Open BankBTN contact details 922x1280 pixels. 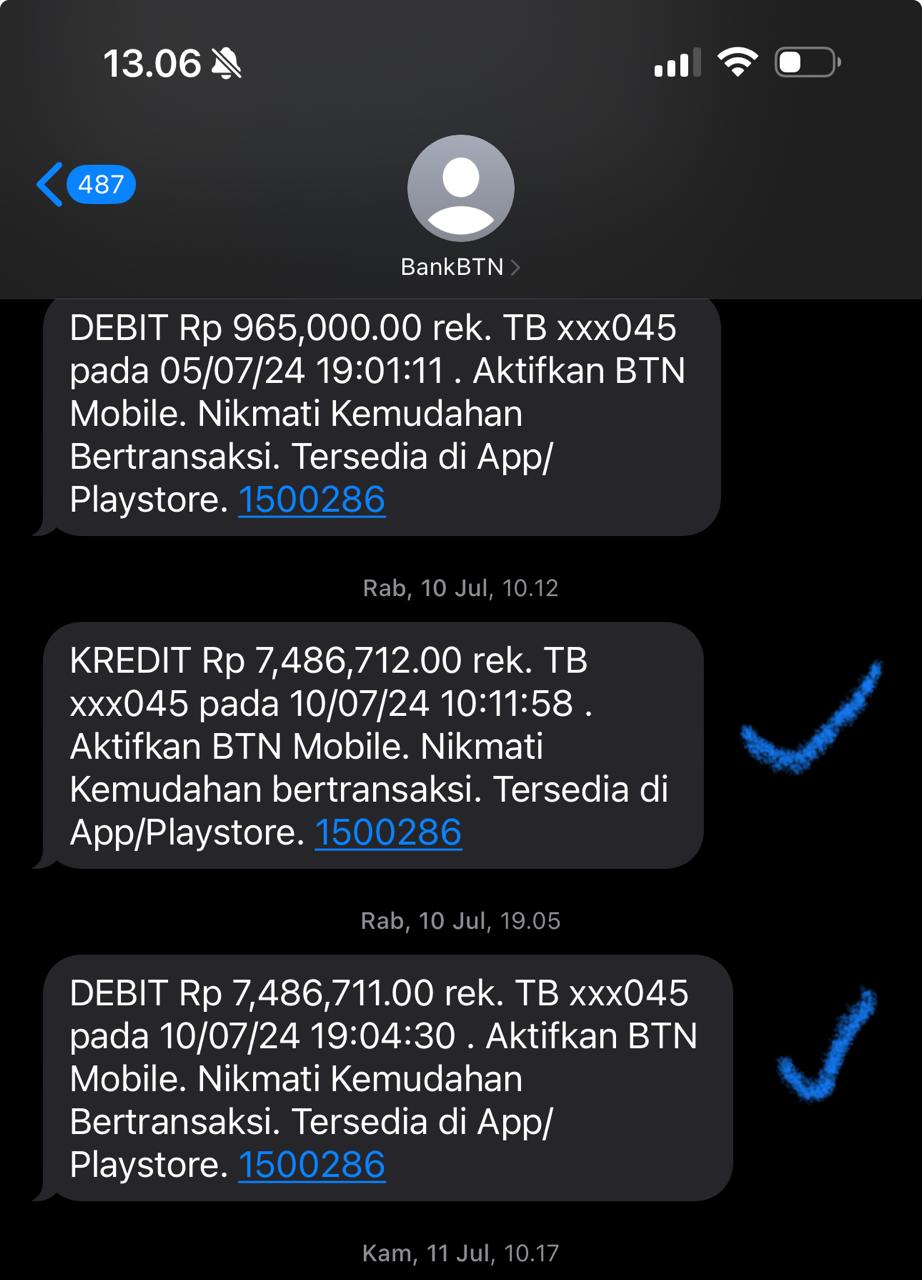pos(460,267)
